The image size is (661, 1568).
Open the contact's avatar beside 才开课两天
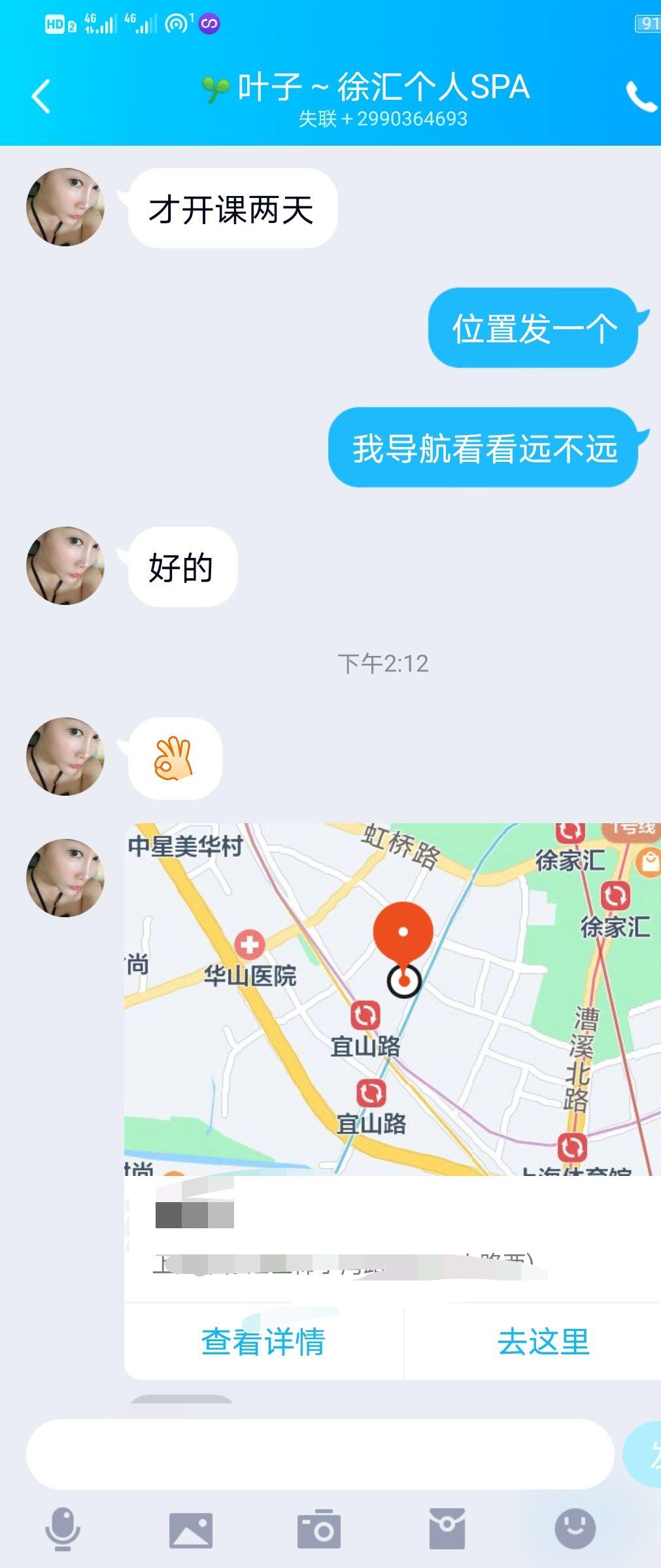65,207
